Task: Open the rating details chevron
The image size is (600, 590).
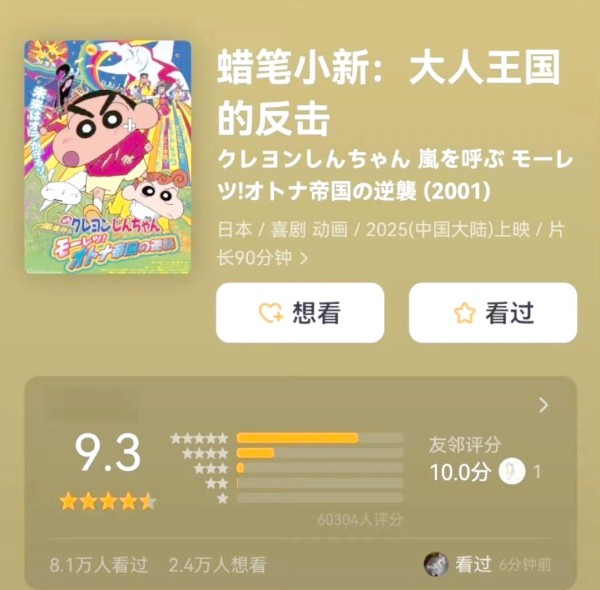Action: 544,405
